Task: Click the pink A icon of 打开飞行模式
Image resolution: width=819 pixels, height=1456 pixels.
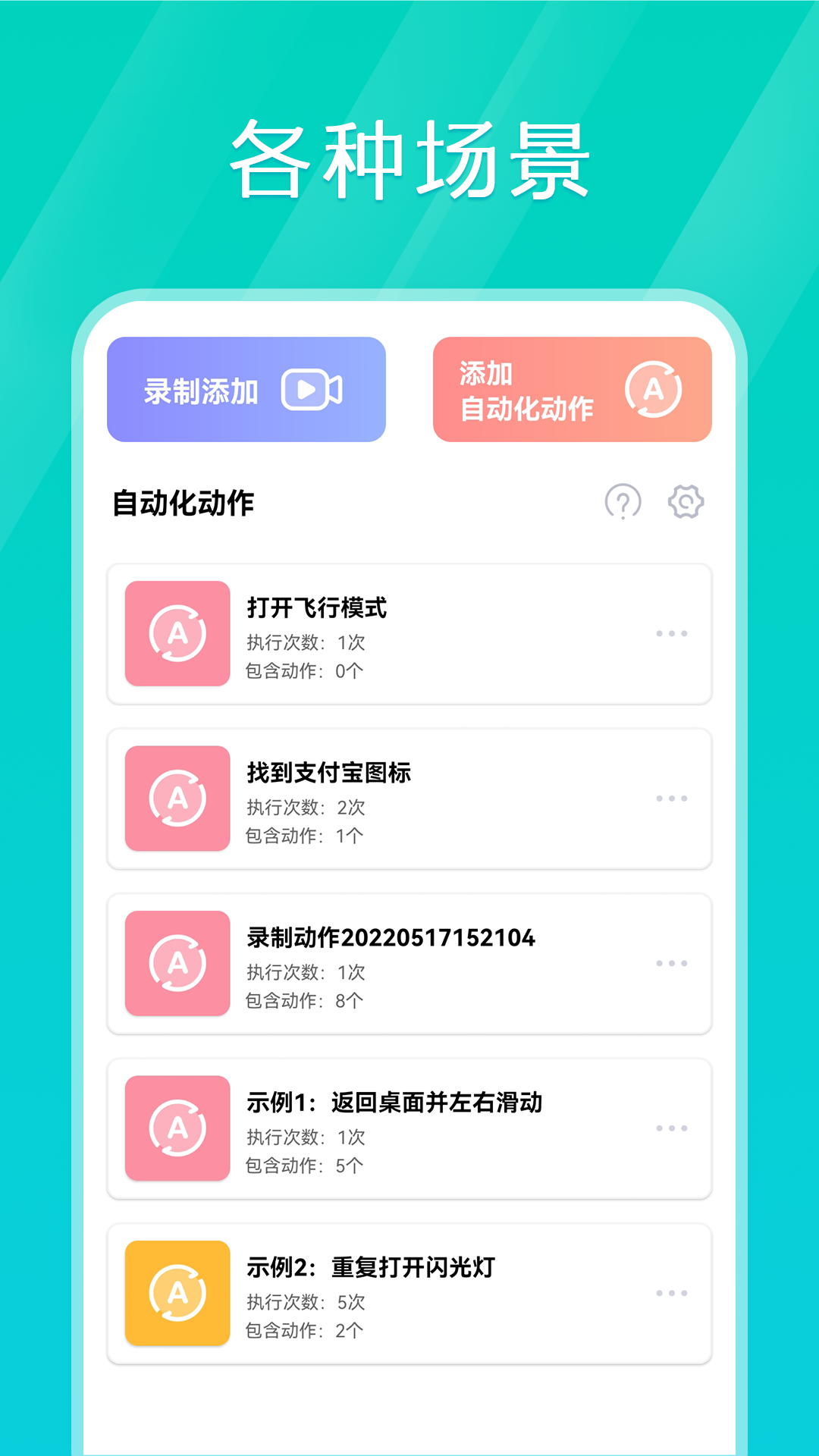Action: pos(176,633)
